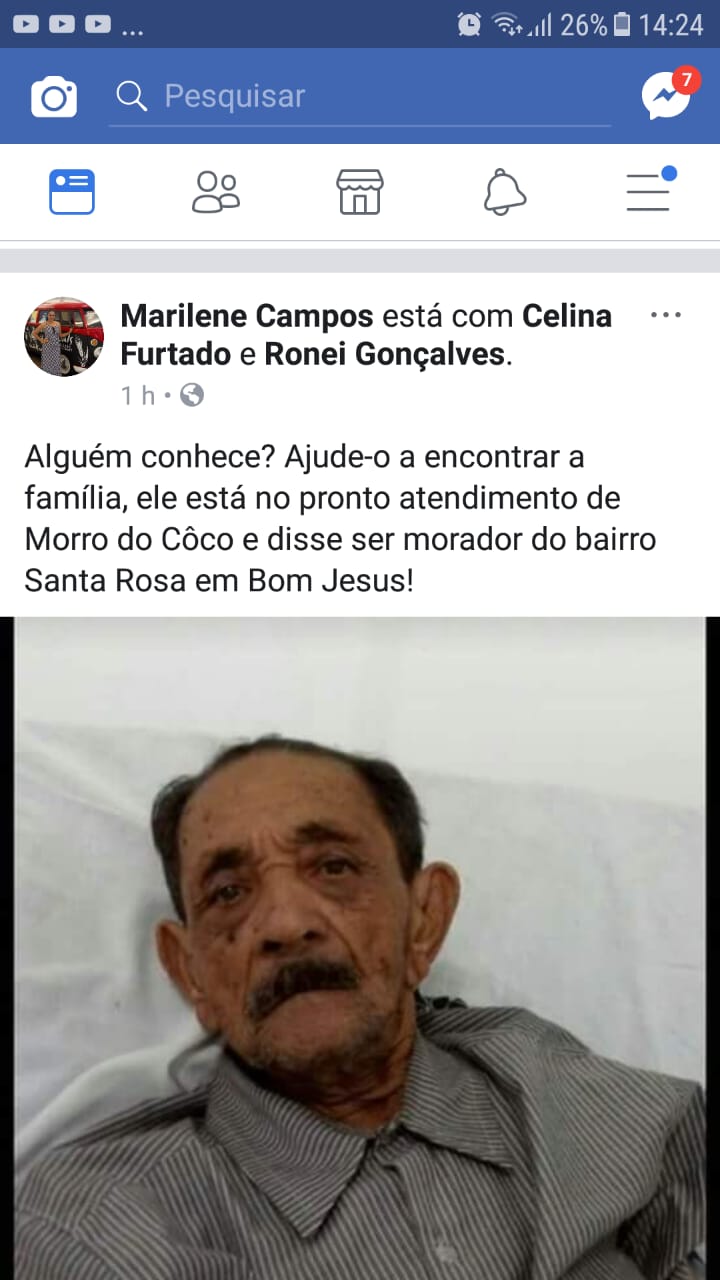720x1280 pixels.
Task: Open the notifications bell tab
Action: pos(504,192)
